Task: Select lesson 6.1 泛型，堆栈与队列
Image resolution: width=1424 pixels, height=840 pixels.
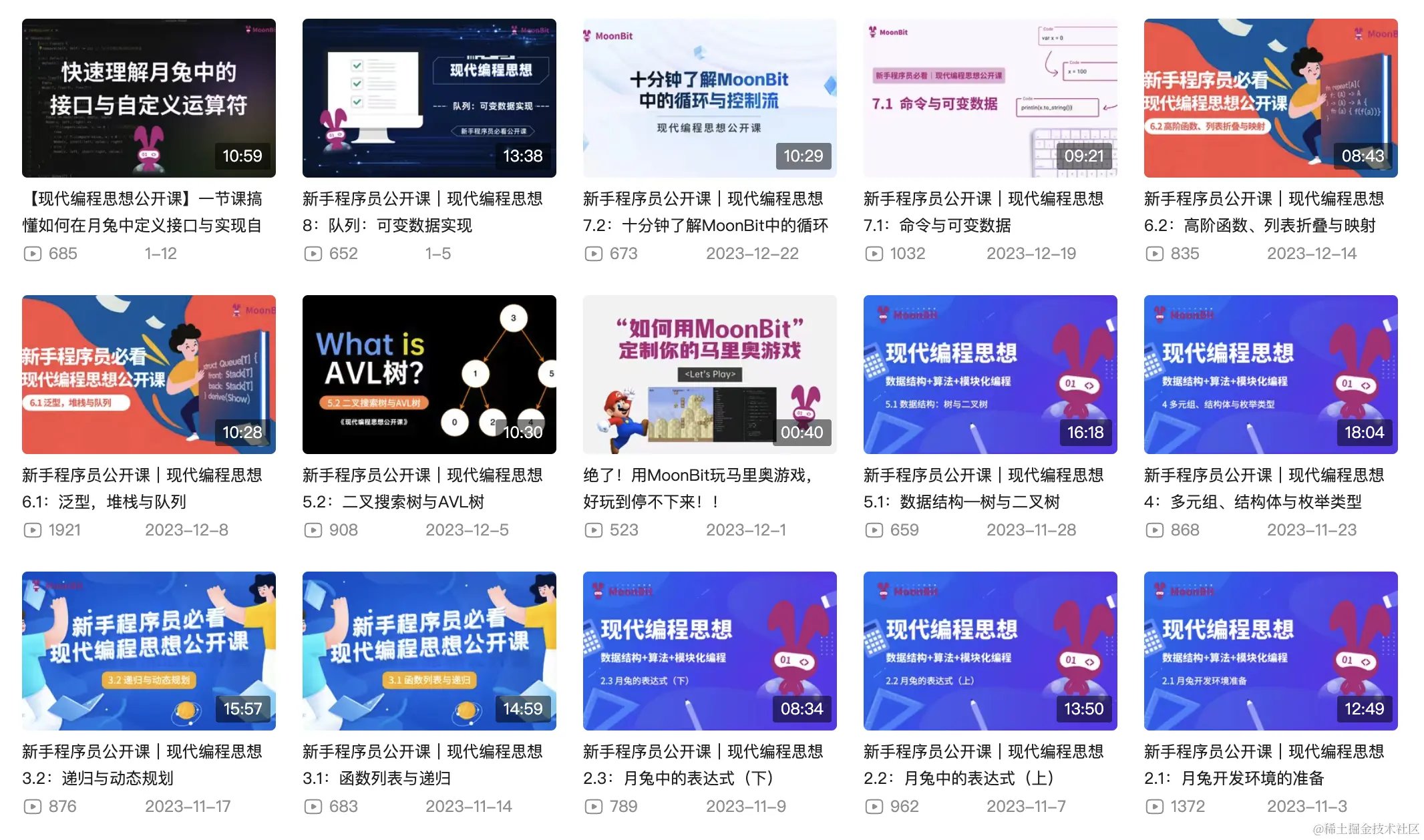Action: (x=148, y=375)
